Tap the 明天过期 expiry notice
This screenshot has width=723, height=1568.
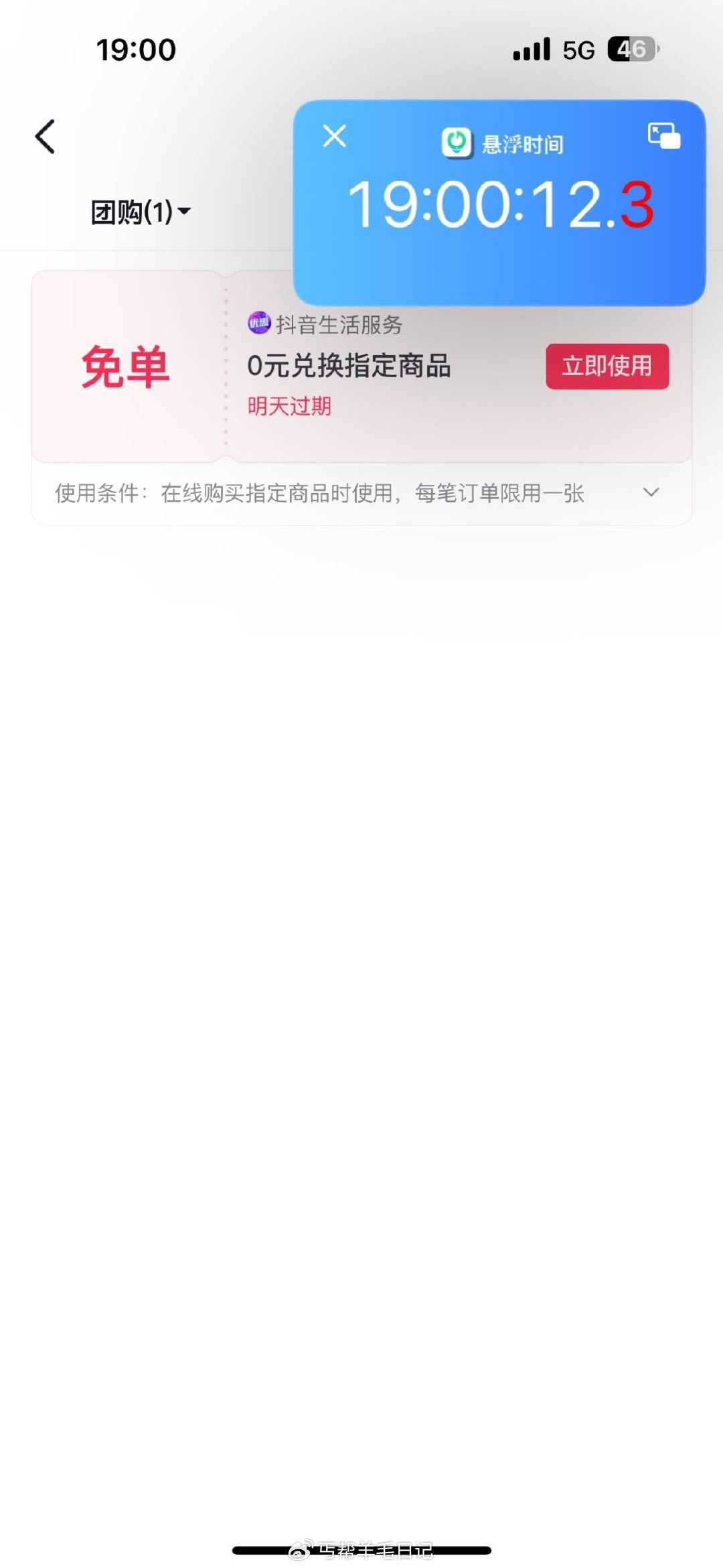click(289, 406)
